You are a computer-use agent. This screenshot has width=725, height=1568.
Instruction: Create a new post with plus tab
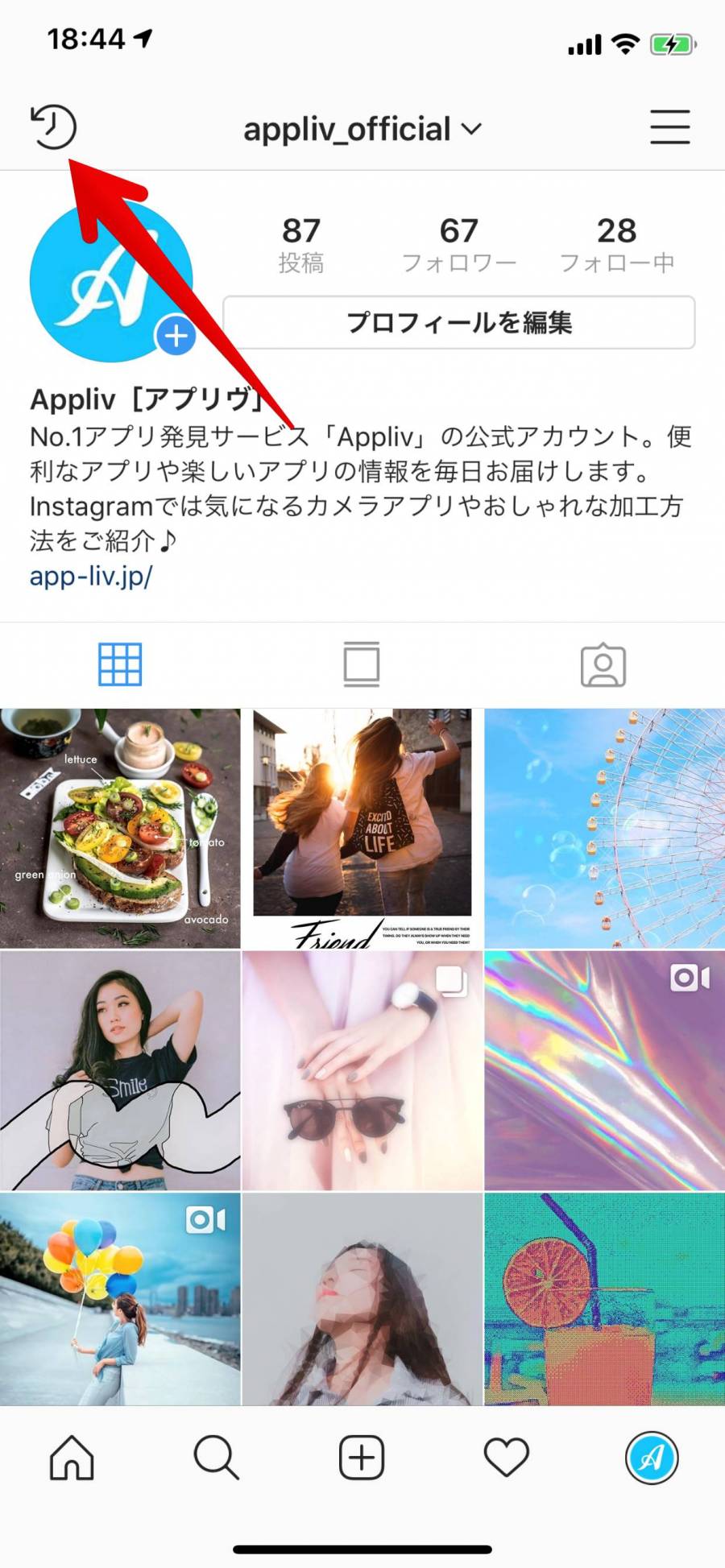pyautogui.click(x=362, y=1457)
